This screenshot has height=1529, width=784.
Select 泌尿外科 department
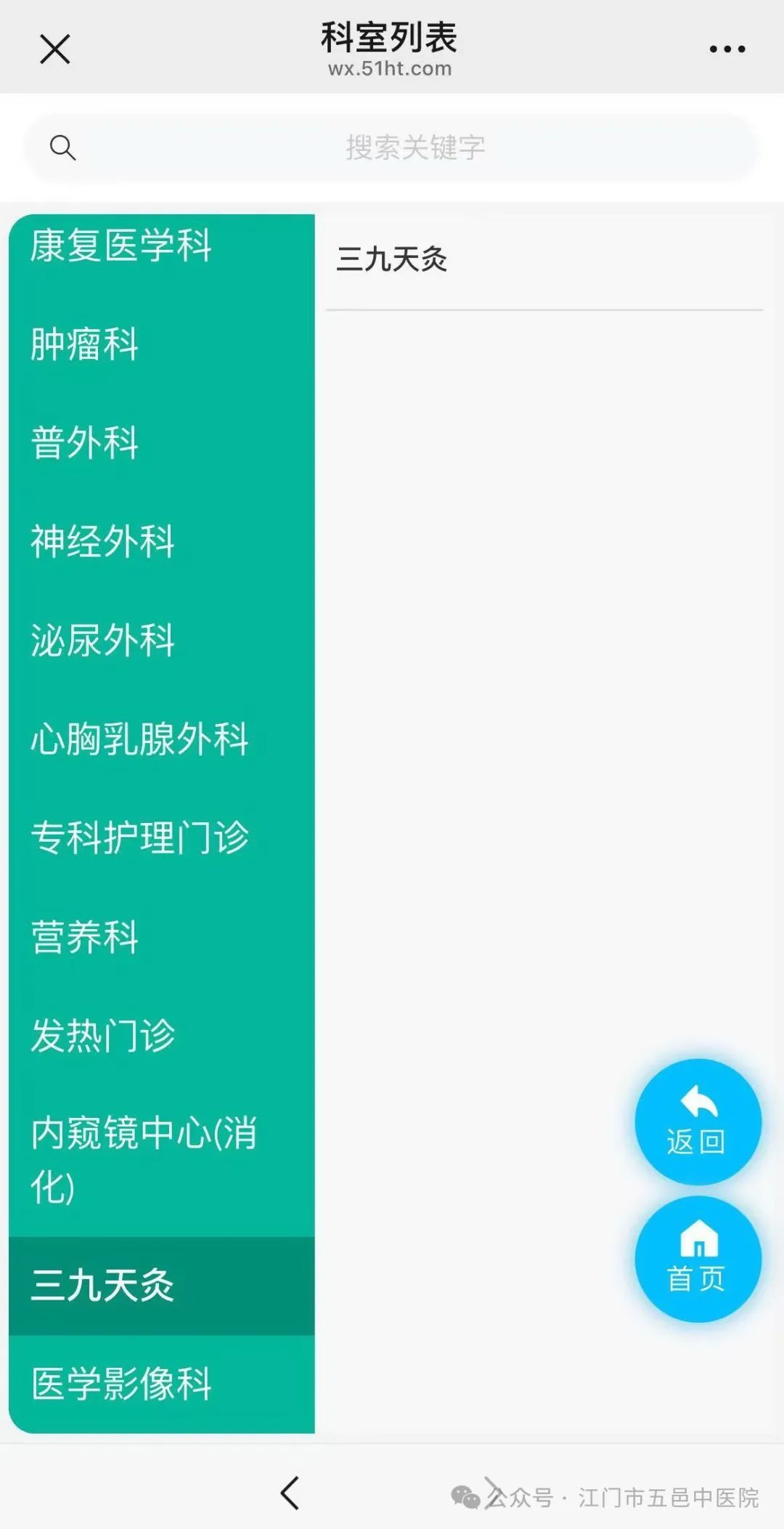click(x=102, y=641)
